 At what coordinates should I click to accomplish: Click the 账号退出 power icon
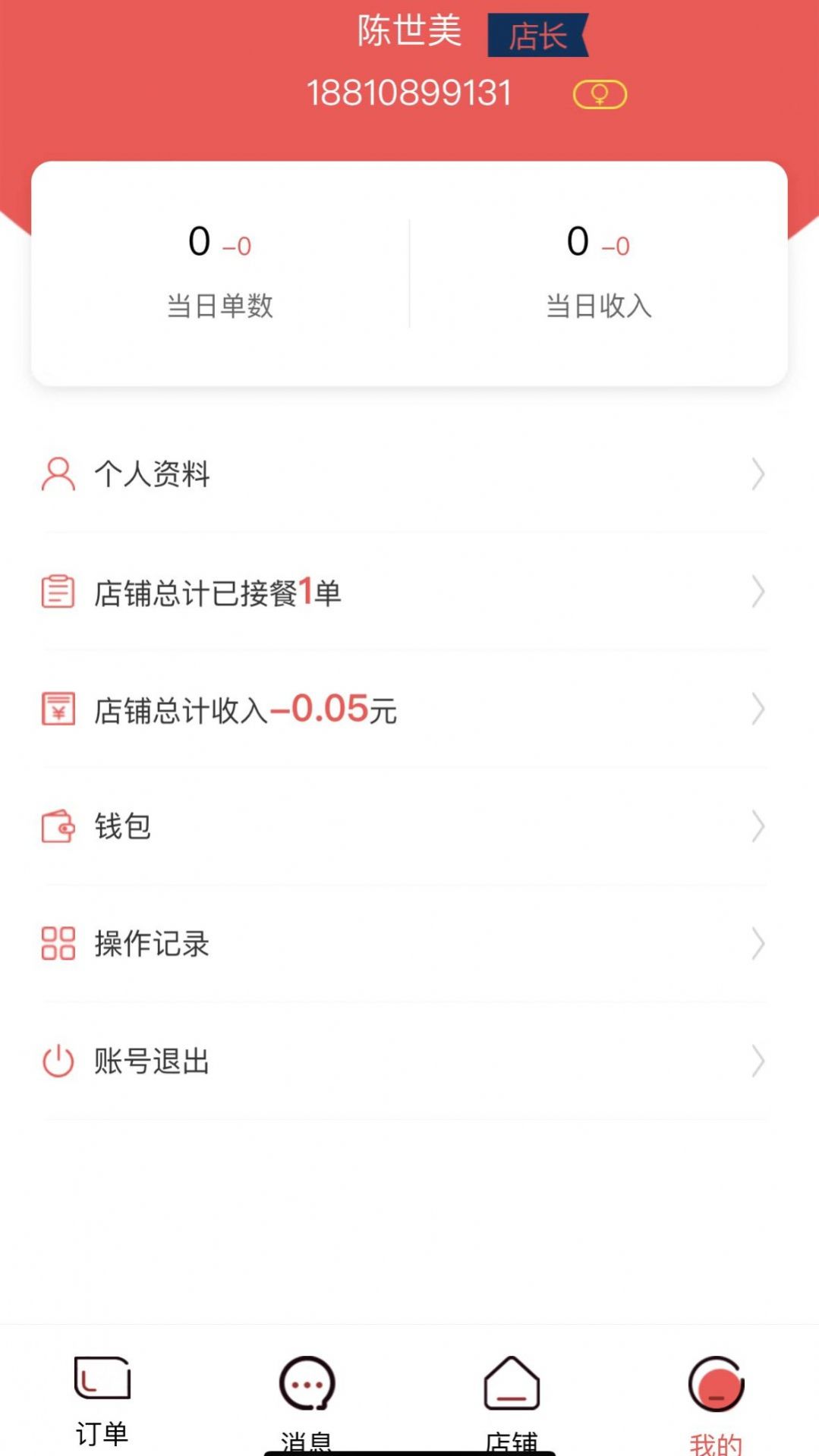tap(58, 1061)
